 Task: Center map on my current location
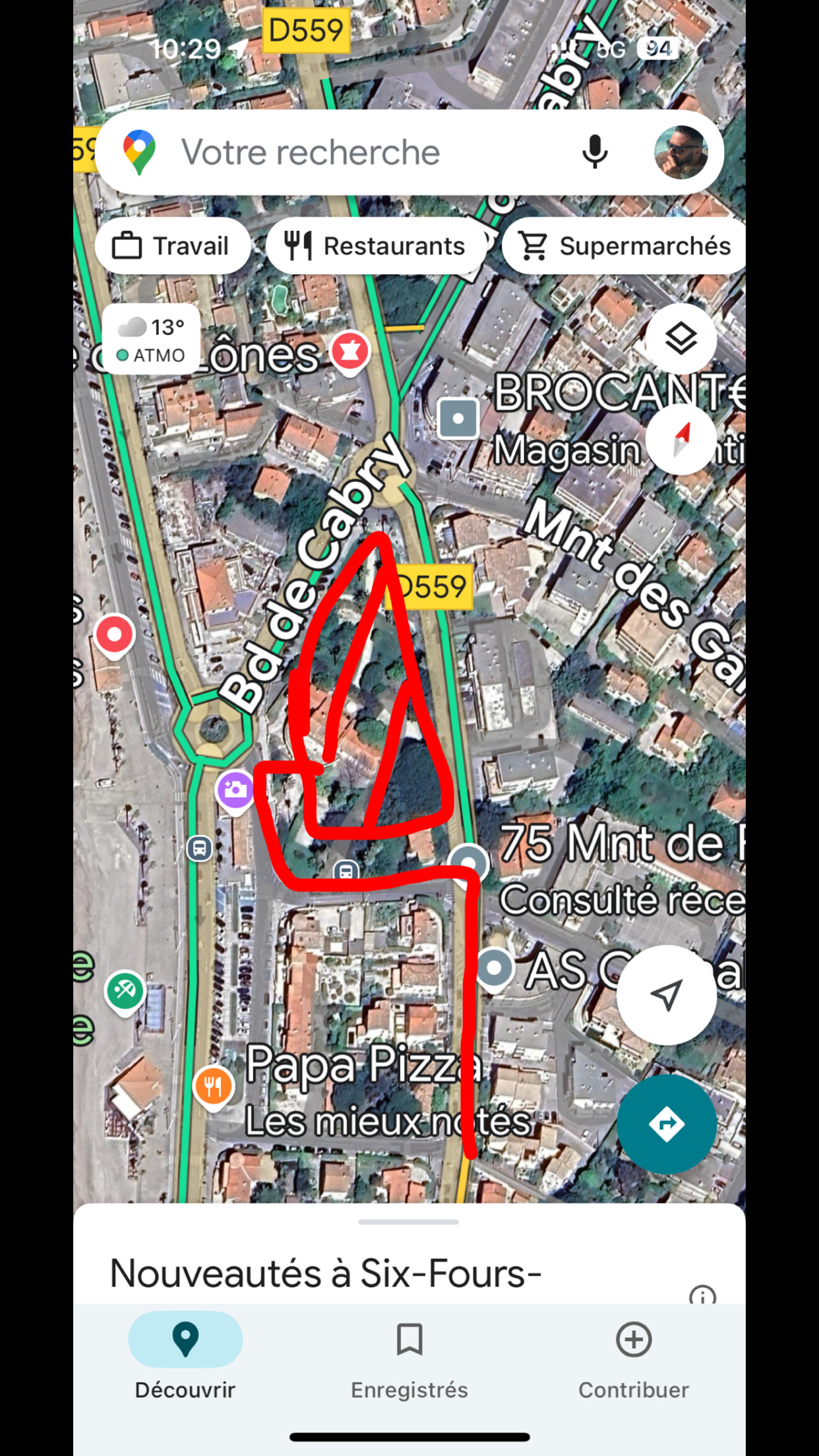666,994
